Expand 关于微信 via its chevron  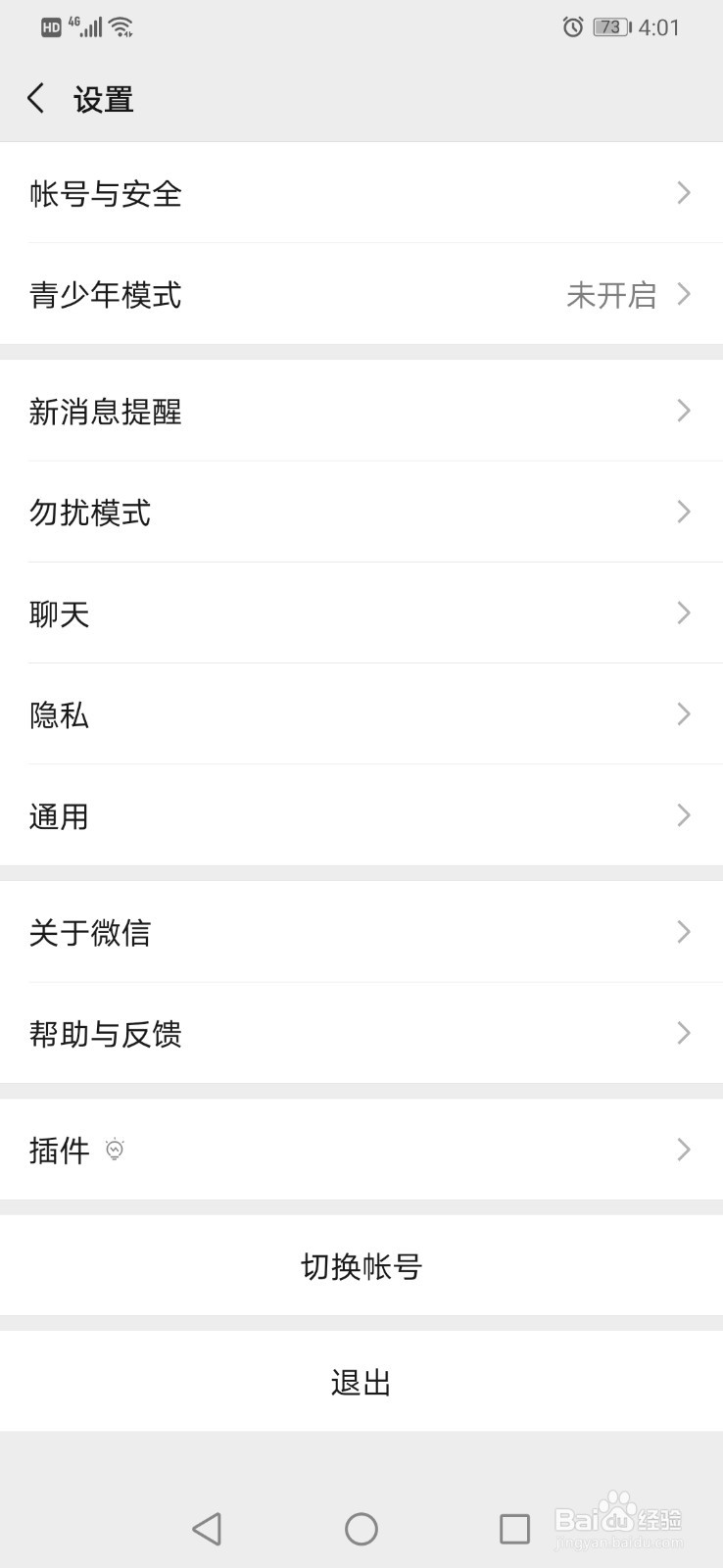(683, 932)
